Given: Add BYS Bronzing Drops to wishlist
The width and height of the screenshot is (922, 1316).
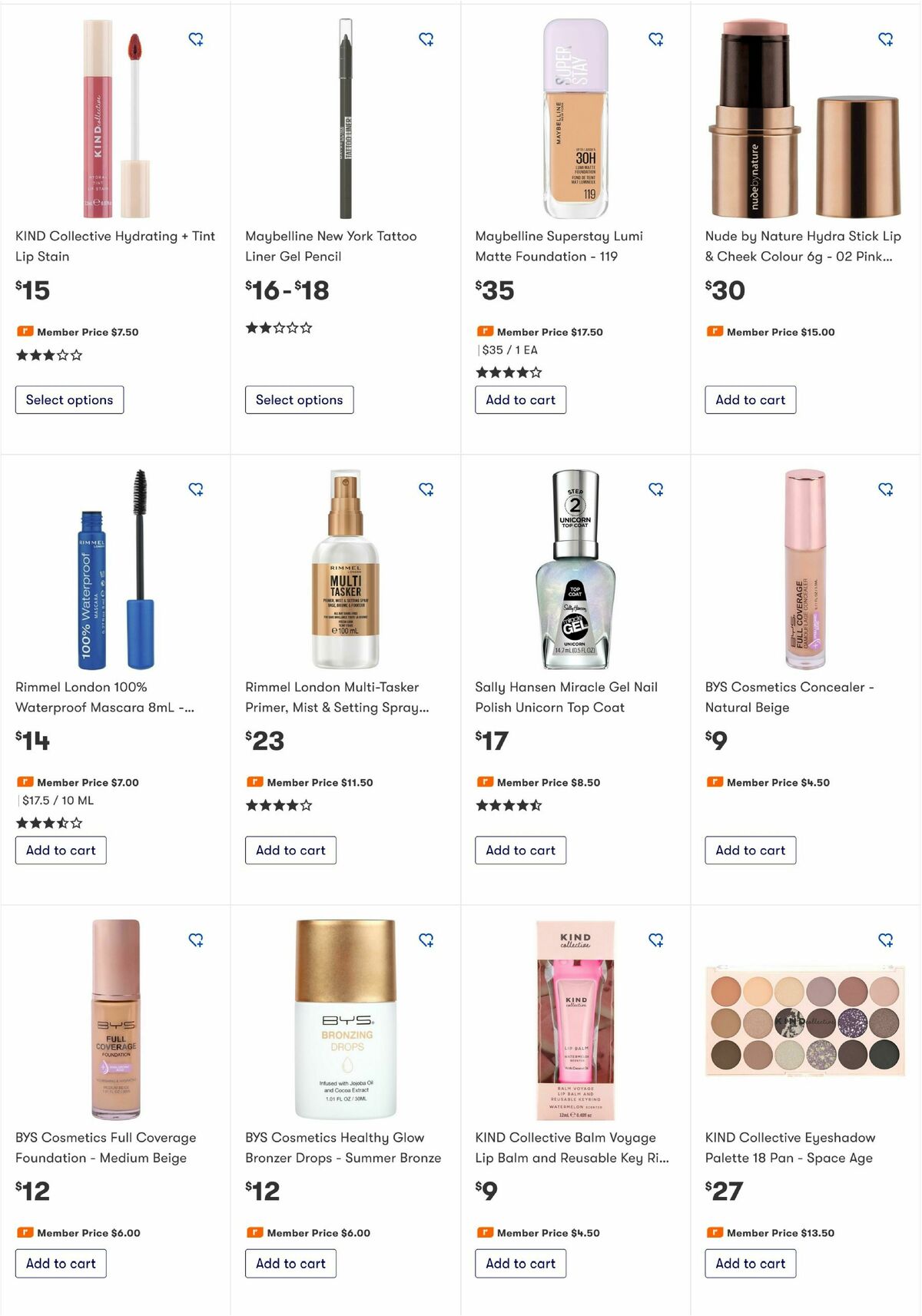Looking at the screenshot, I should tap(427, 940).
